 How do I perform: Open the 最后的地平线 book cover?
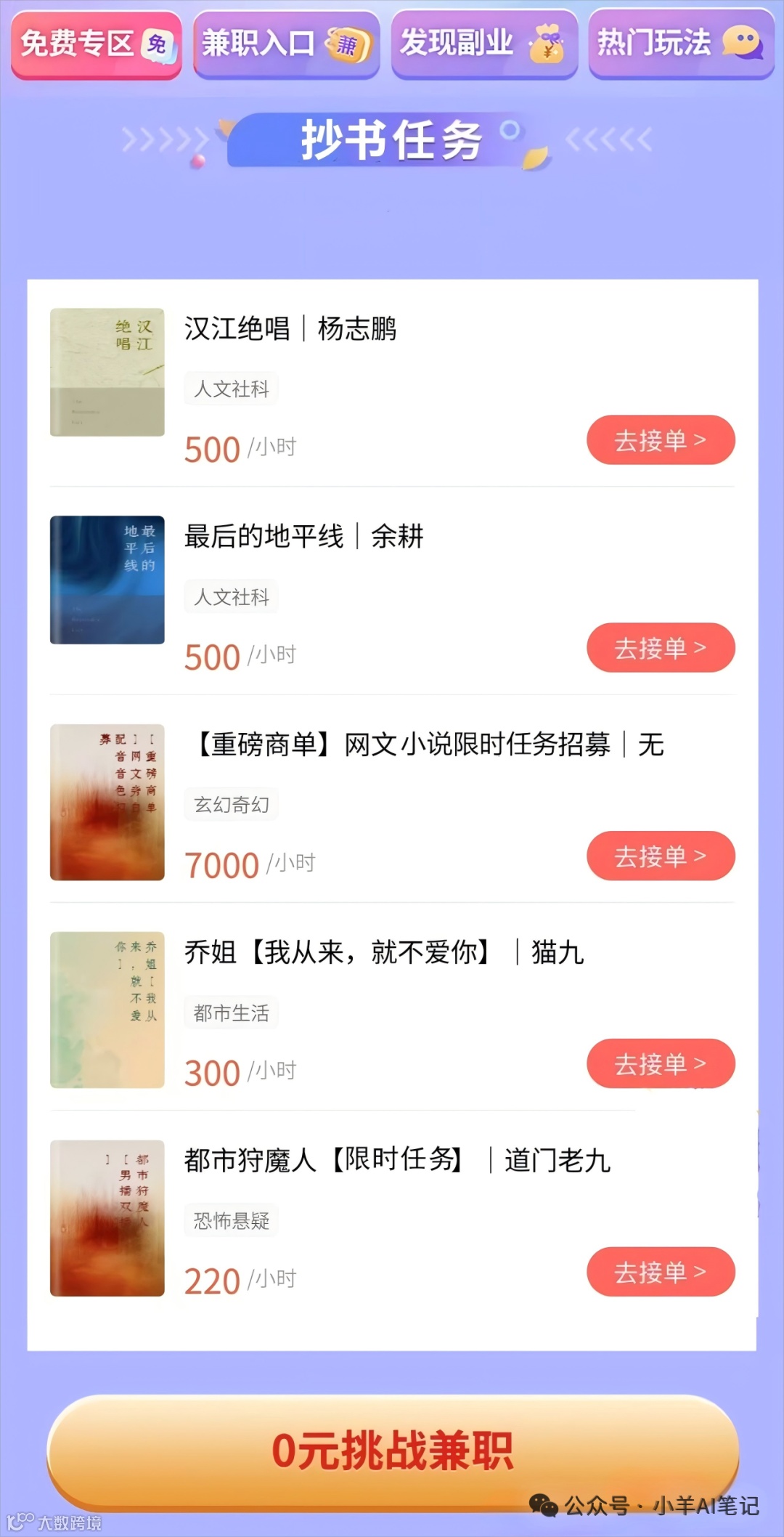point(107,580)
